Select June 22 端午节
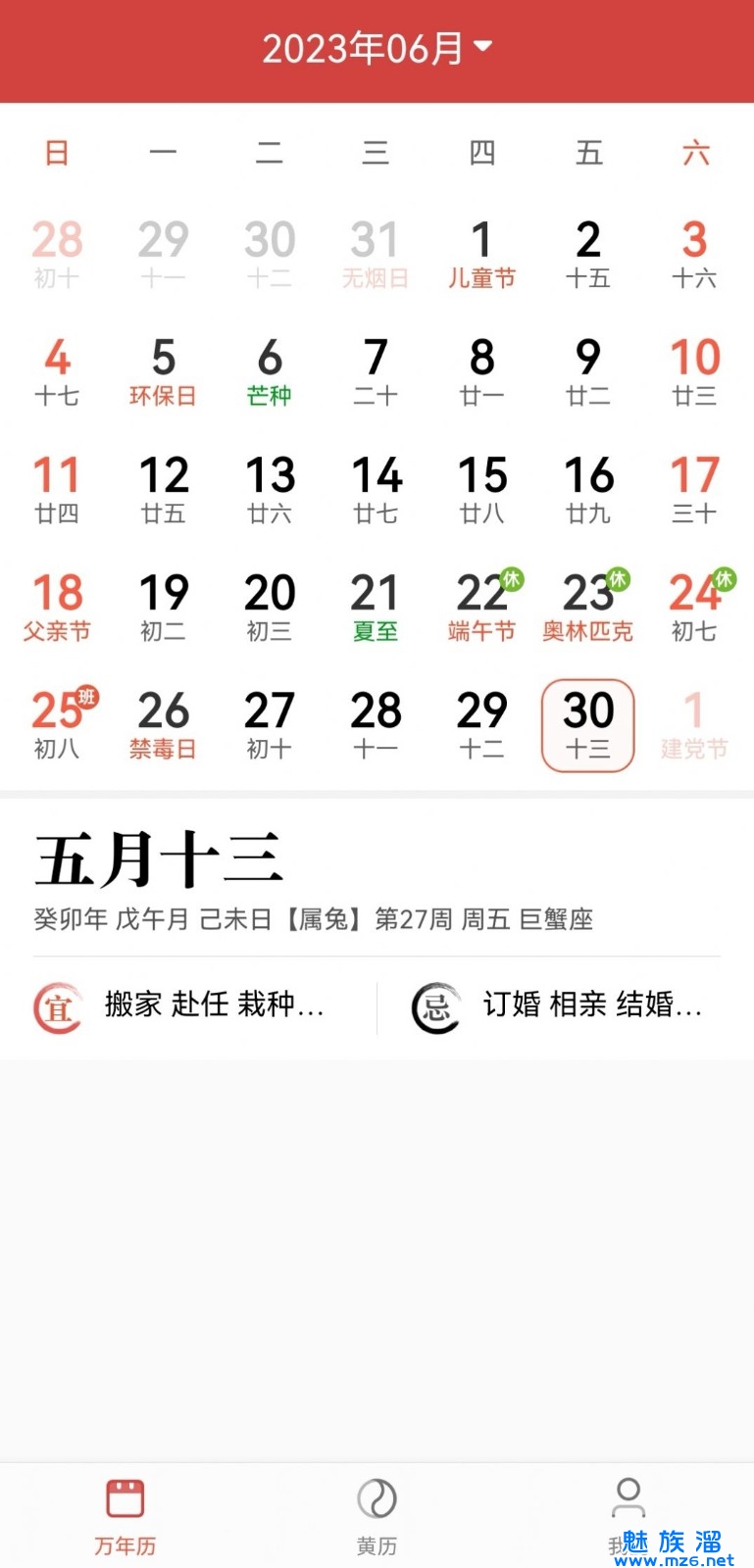Image resolution: width=754 pixels, height=1568 pixels. tap(481, 607)
